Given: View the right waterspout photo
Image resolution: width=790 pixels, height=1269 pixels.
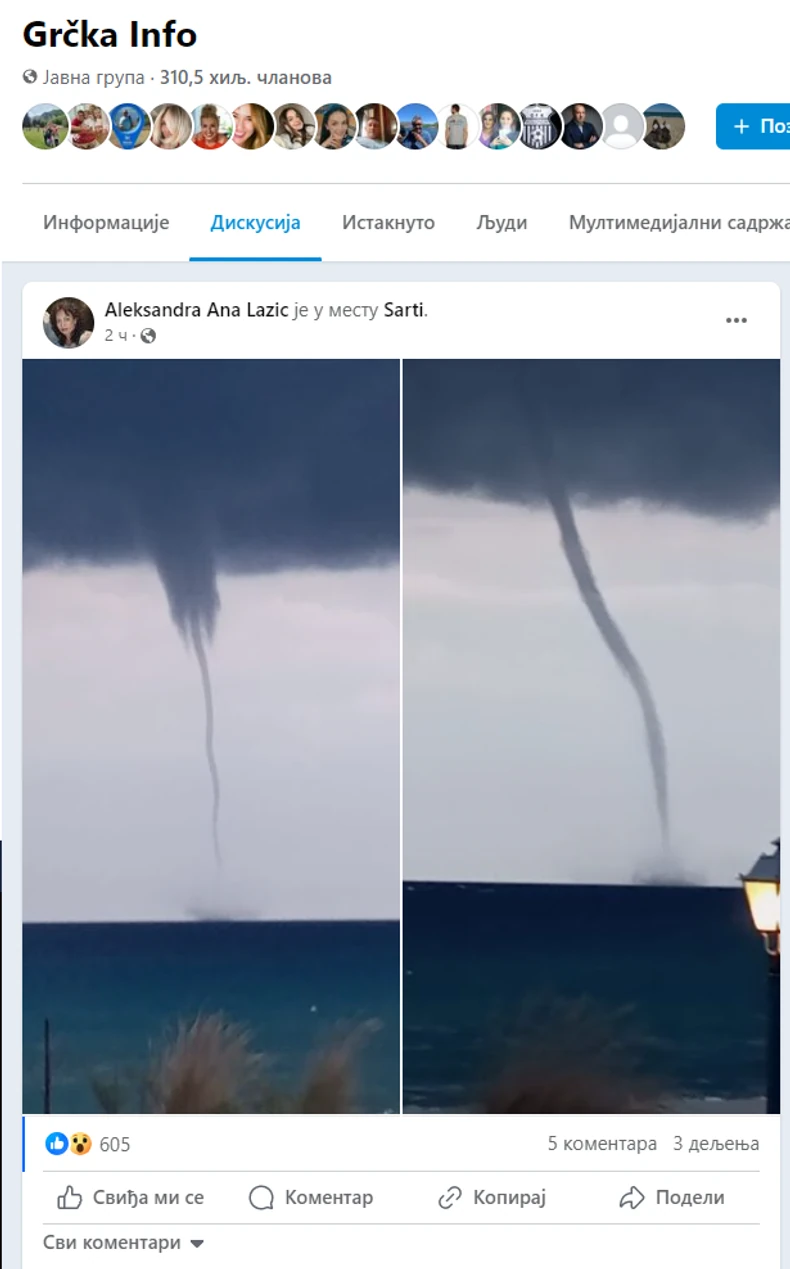Looking at the screenshot, I should 591,735.
